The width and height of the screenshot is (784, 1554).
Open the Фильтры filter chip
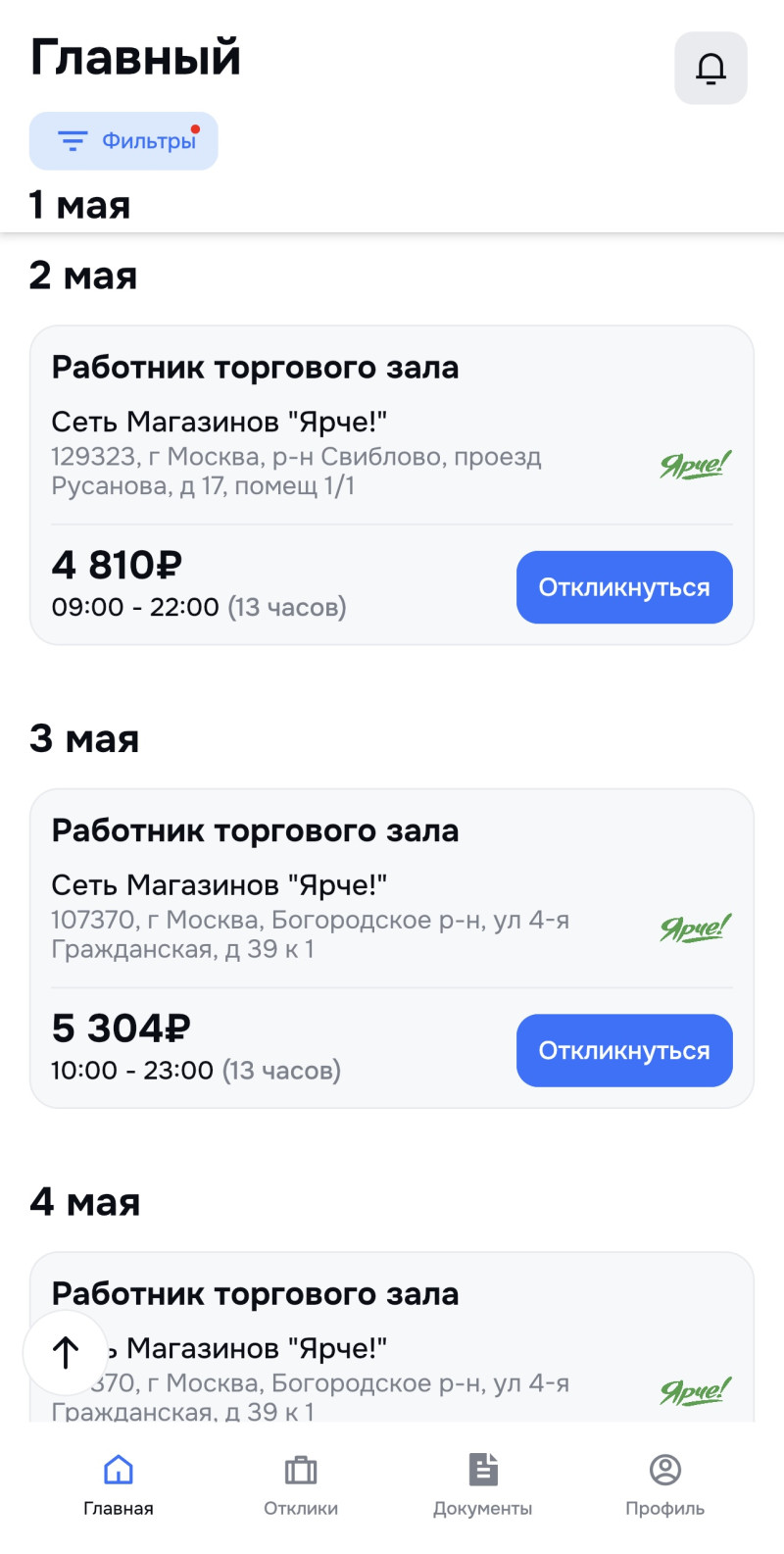[123, 141]
